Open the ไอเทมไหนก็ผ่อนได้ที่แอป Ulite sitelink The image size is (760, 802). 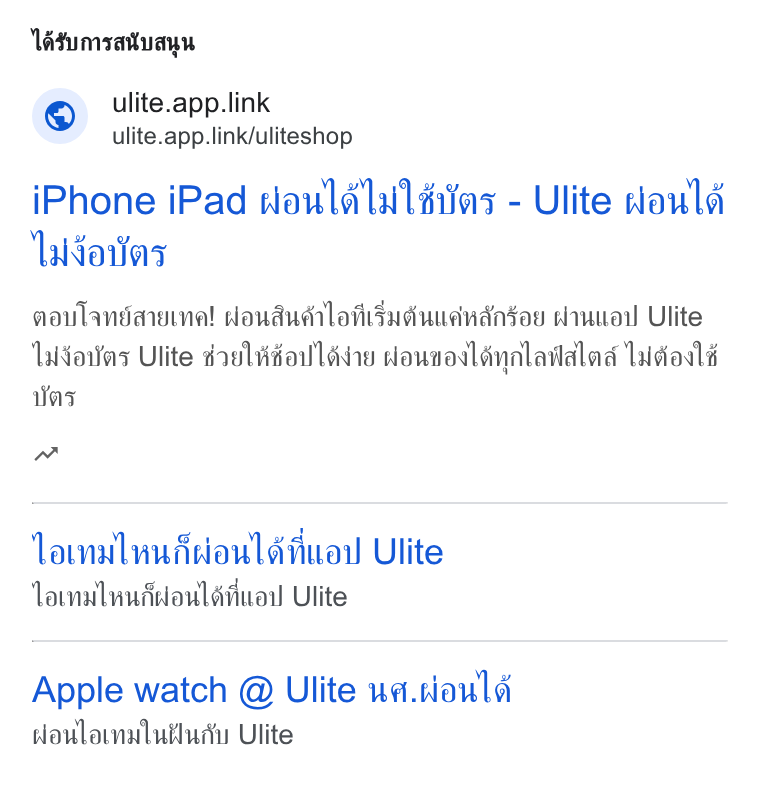click(238, 550)
